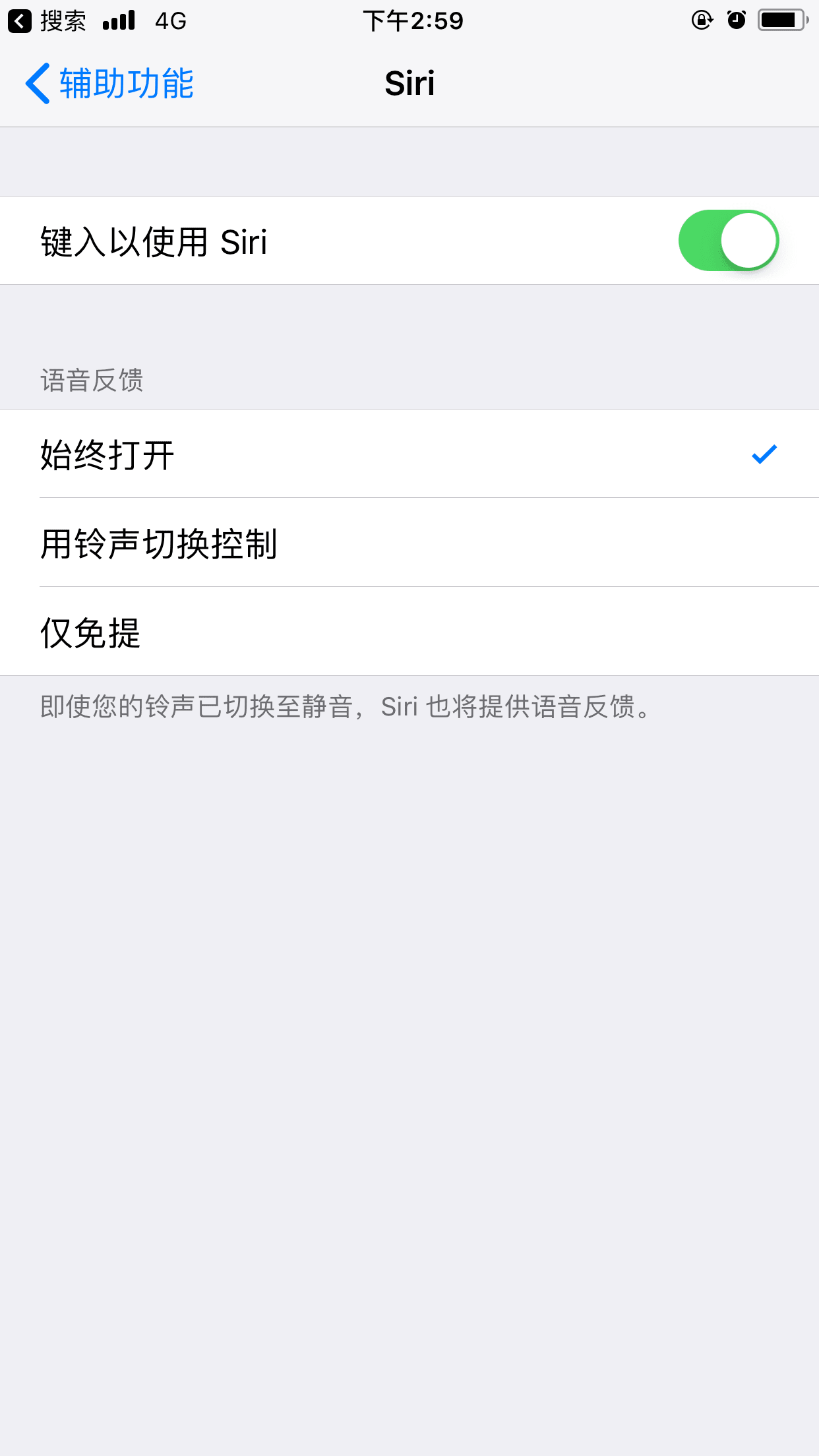Go back to 辅助功能 settings

(x=109, y=84)
